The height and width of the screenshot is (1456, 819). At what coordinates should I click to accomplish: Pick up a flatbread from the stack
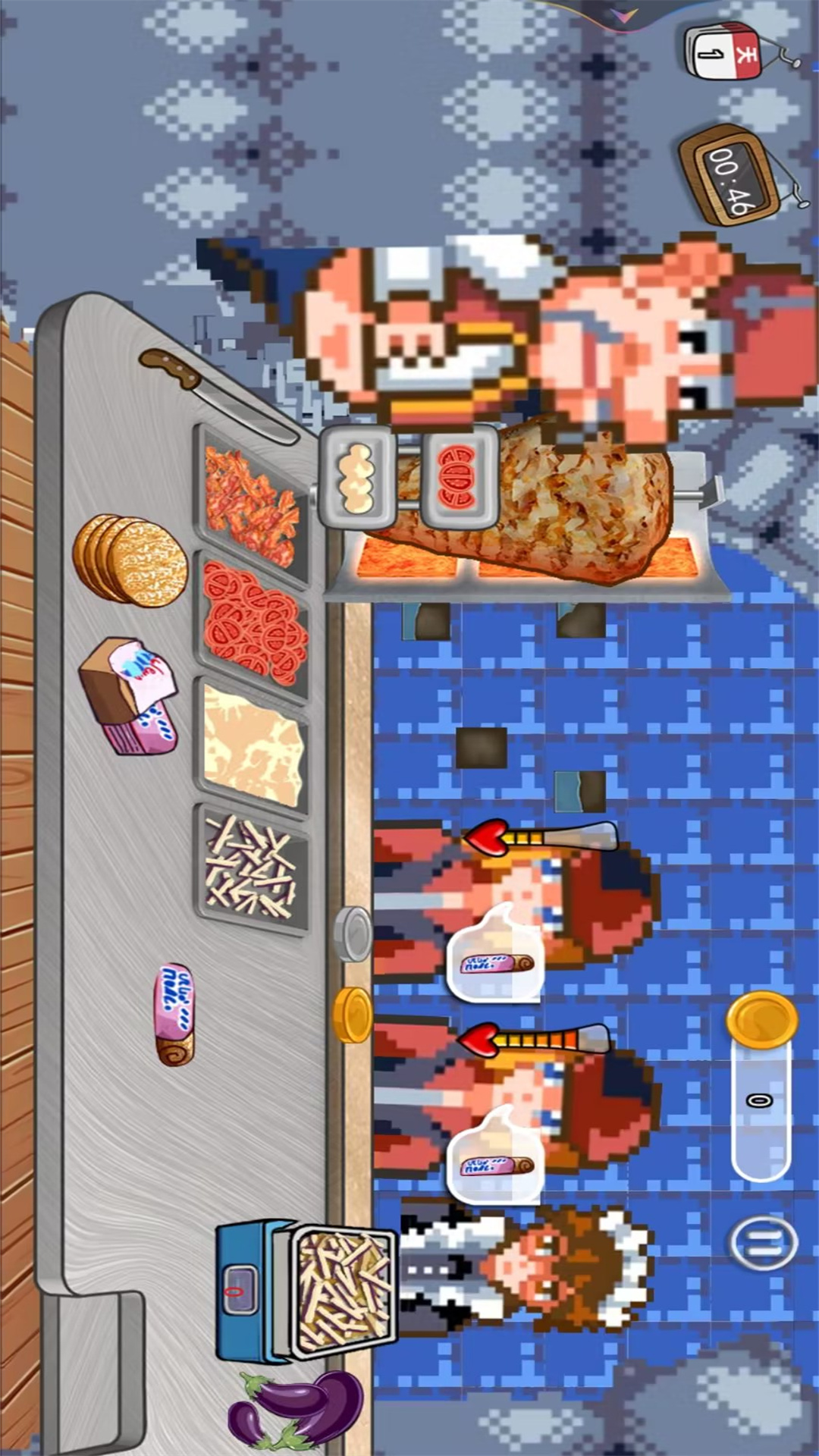pos(131,561)
